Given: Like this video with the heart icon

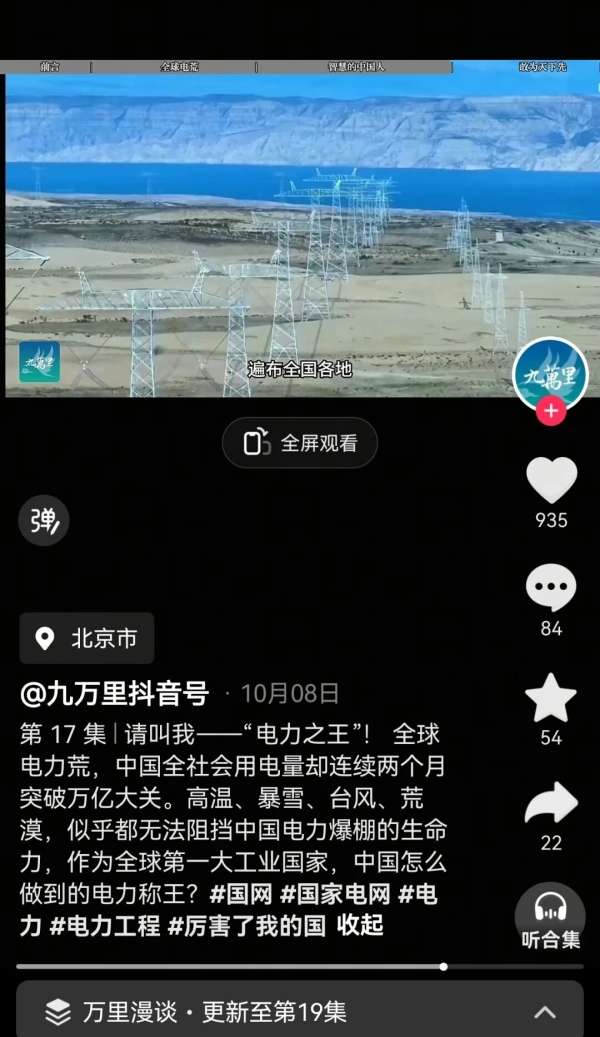Looking at the screenshot, I should pyautogui.click(x=551, y=481).
